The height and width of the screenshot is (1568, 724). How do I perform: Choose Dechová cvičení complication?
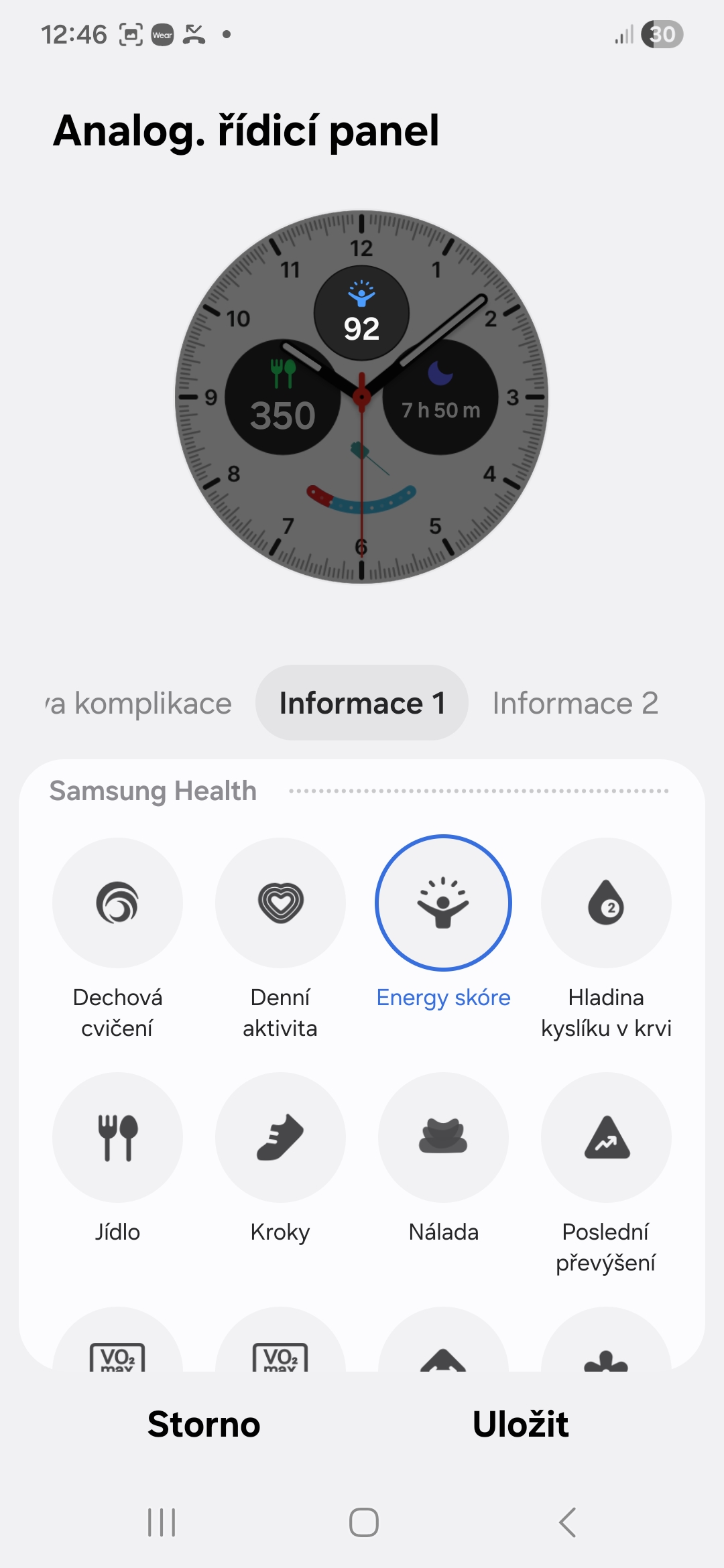[117, 903]
